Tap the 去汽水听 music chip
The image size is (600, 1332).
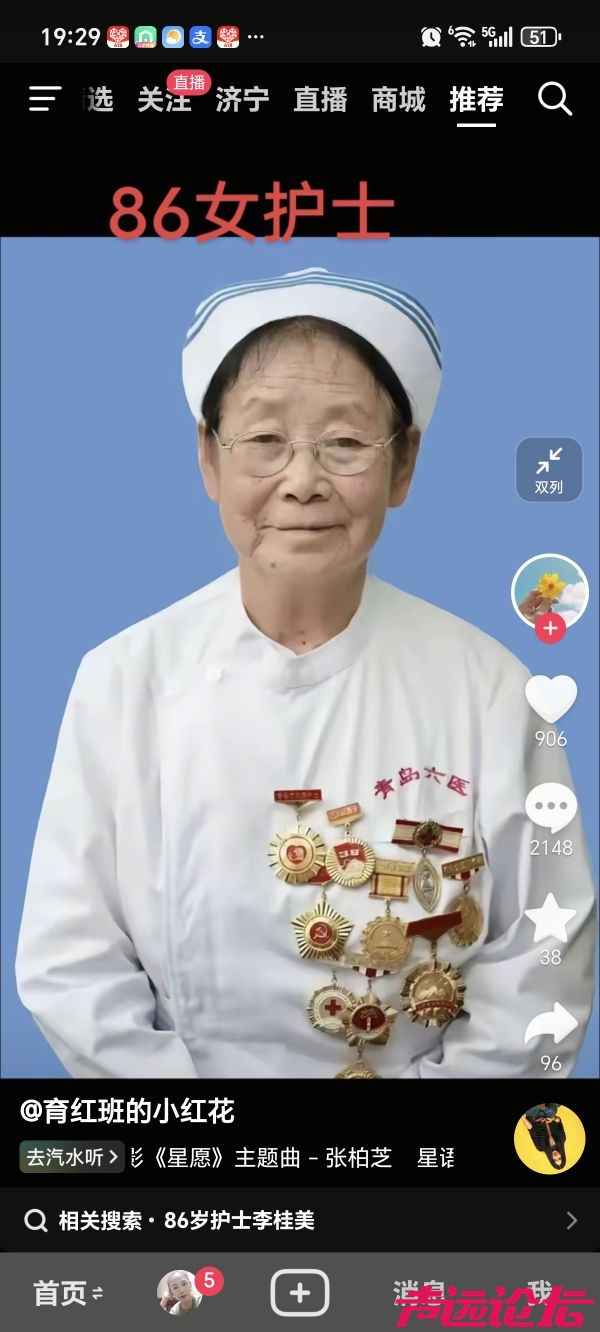(x=72, y=1157)
